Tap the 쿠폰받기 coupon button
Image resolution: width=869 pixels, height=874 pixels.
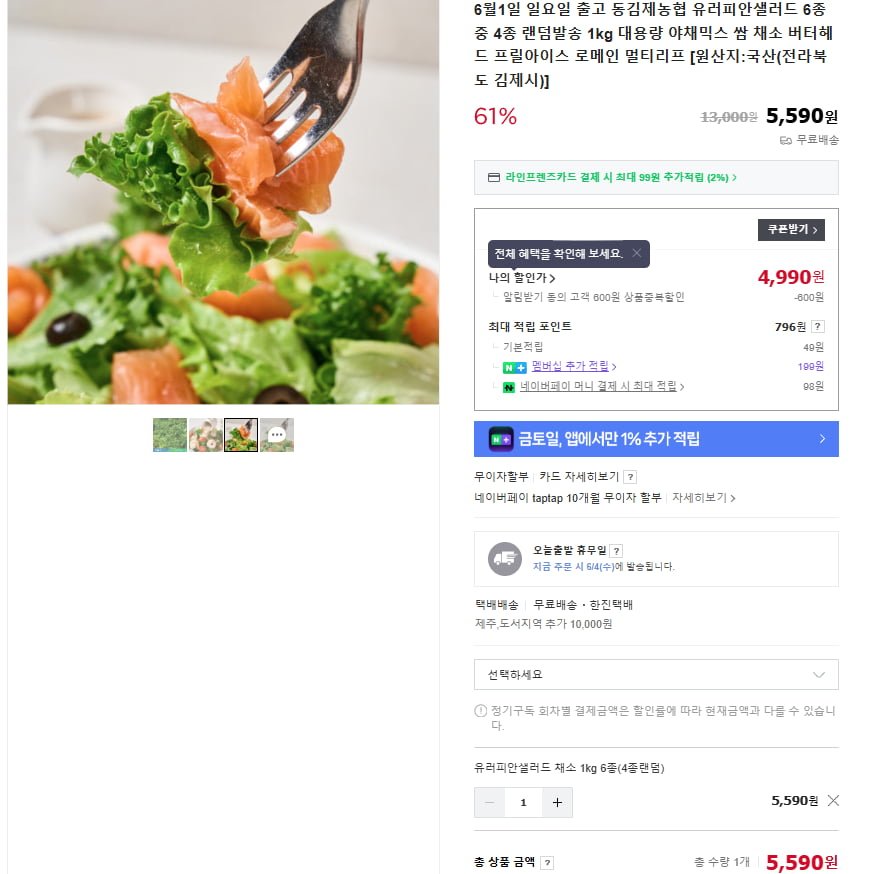(x=790, y=230)
